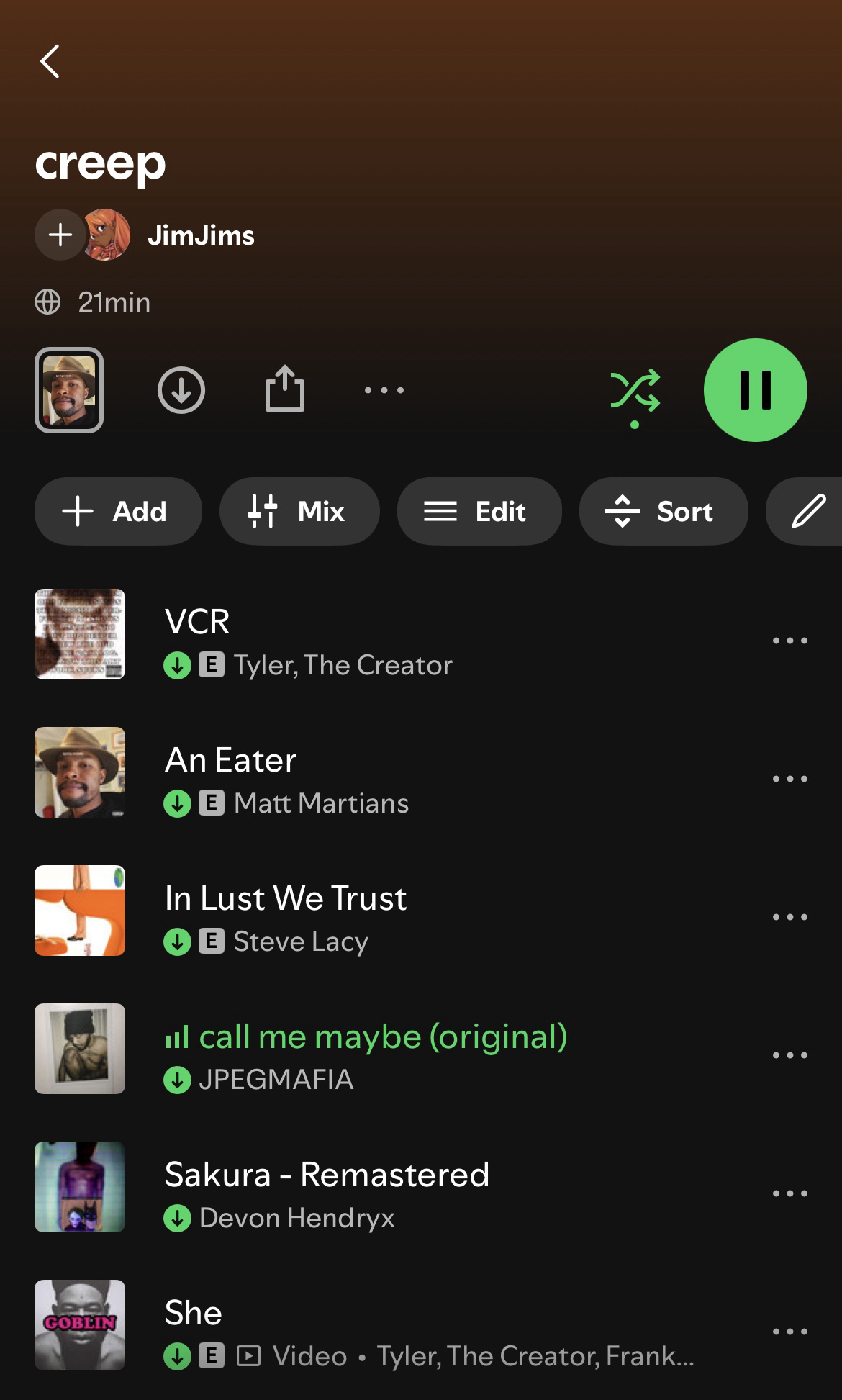Download the creep playlist
The height and width of the screenshot is (1400, 842).
pos(181,390)
